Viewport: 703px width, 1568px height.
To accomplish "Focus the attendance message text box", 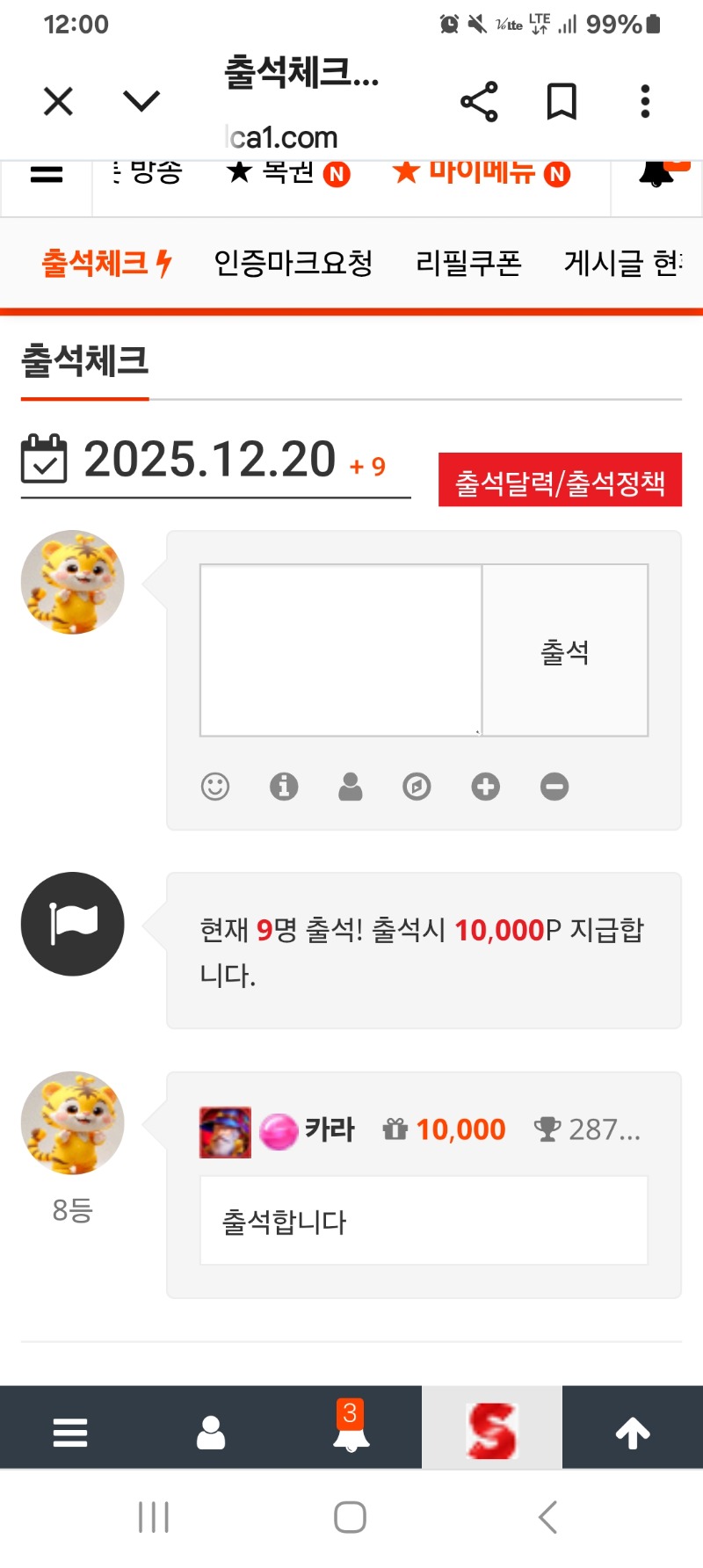I will point(341,650).
